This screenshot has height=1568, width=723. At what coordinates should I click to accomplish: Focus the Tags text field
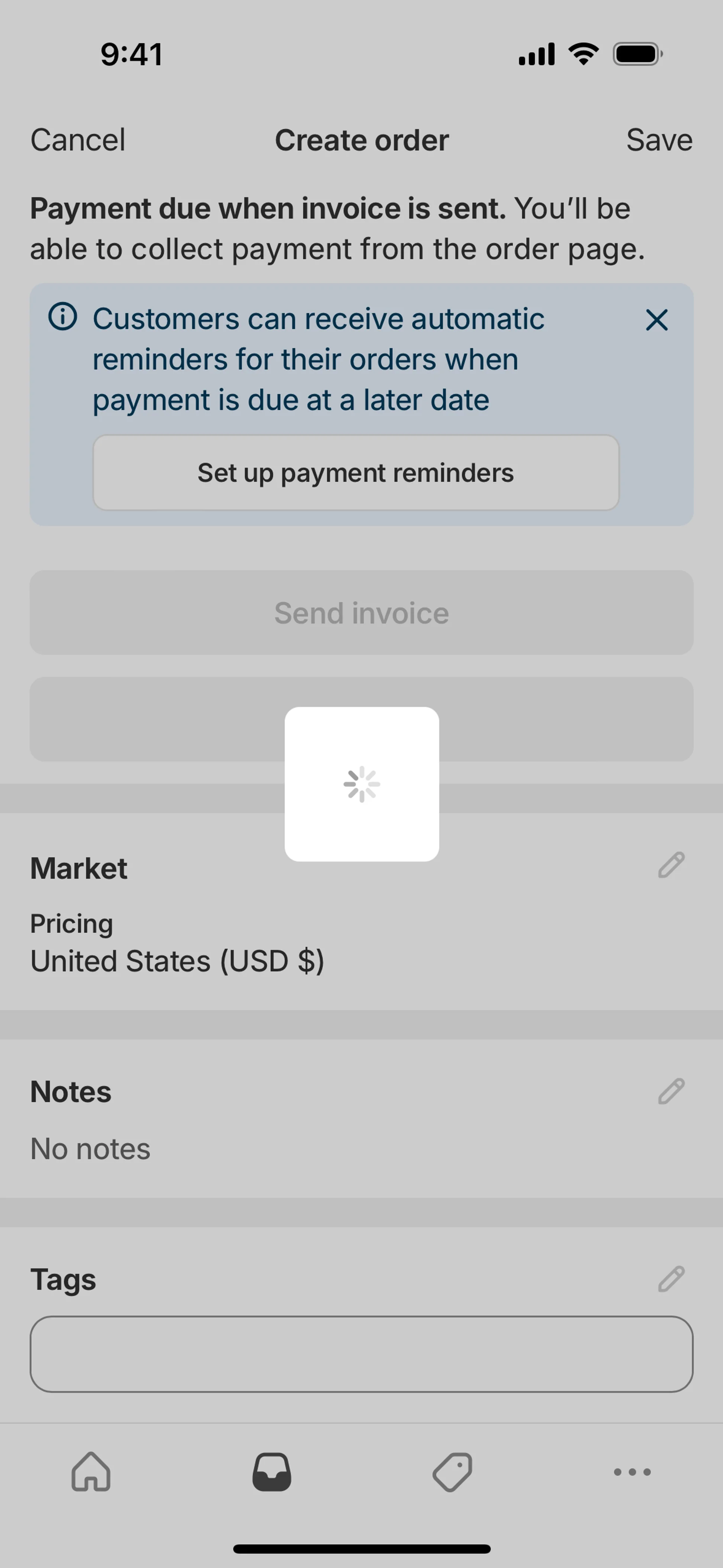coord(361,1354)
